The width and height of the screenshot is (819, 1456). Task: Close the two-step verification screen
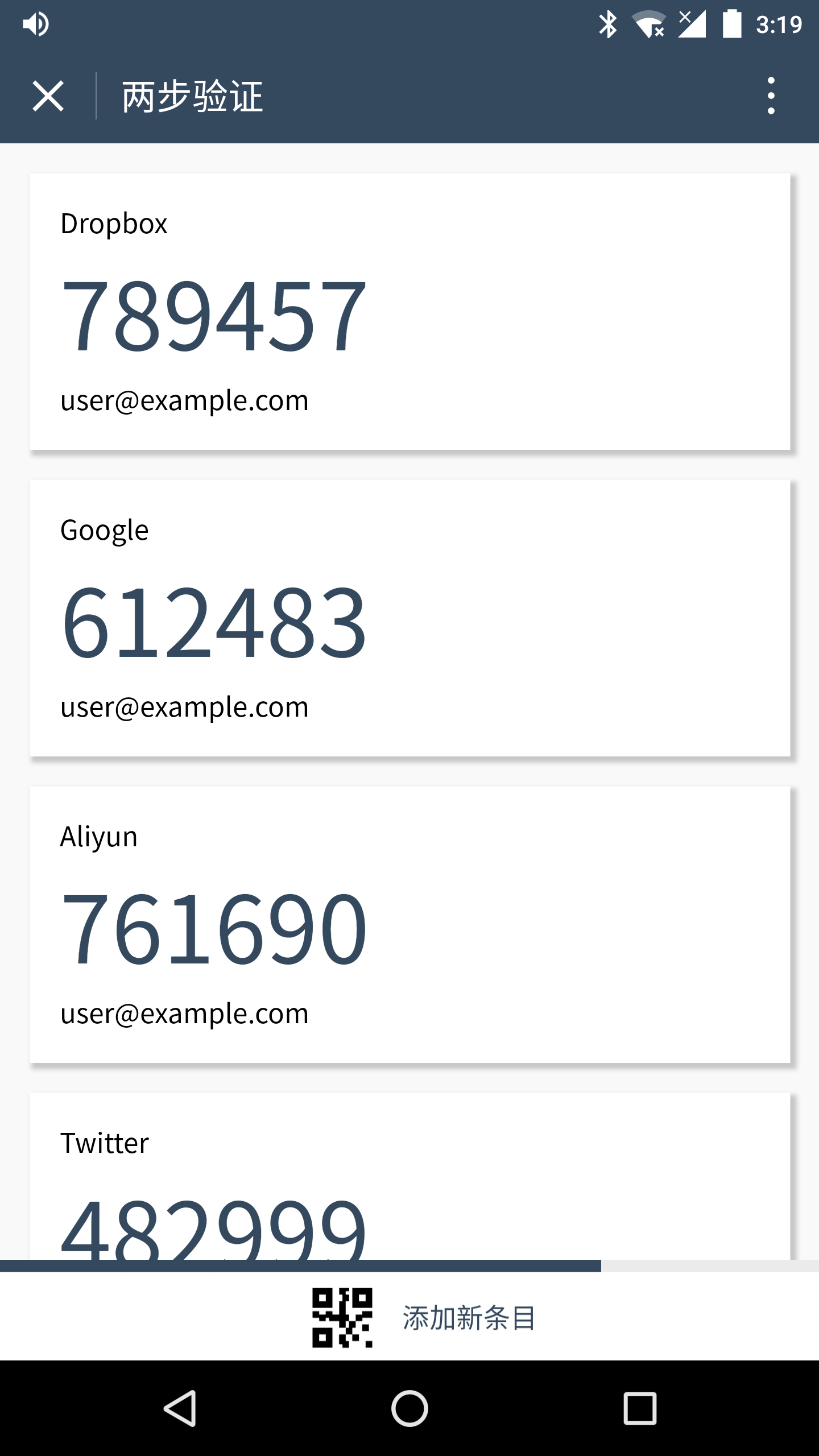tap(48, 96)
